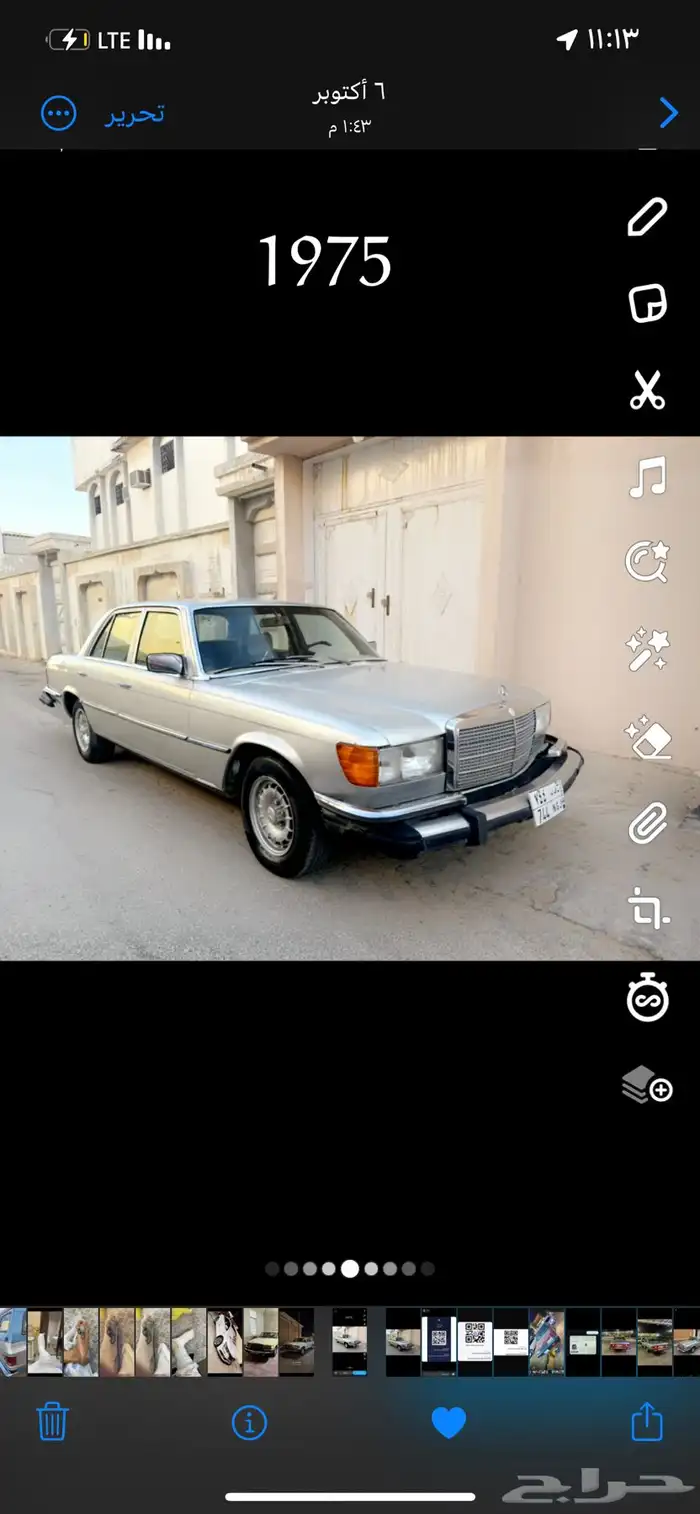Delete this photo with the trash icon
Image resolution: width=700 pixels, height=1514 pixels.
(x=52, y=1421)
